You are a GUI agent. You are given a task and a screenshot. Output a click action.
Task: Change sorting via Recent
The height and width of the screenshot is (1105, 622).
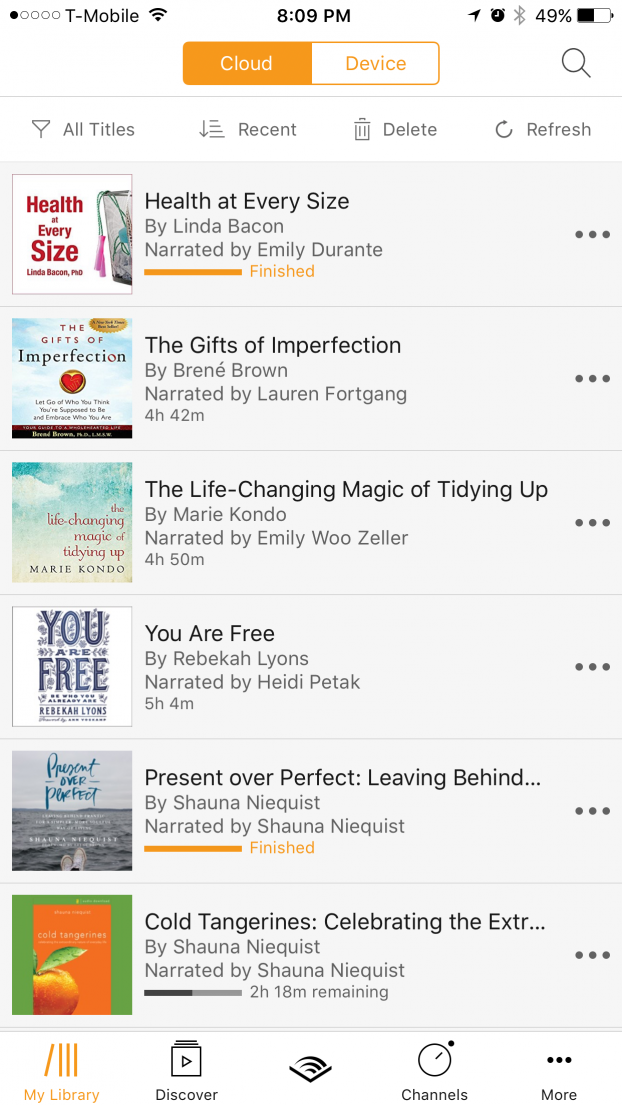coord(247,130)
